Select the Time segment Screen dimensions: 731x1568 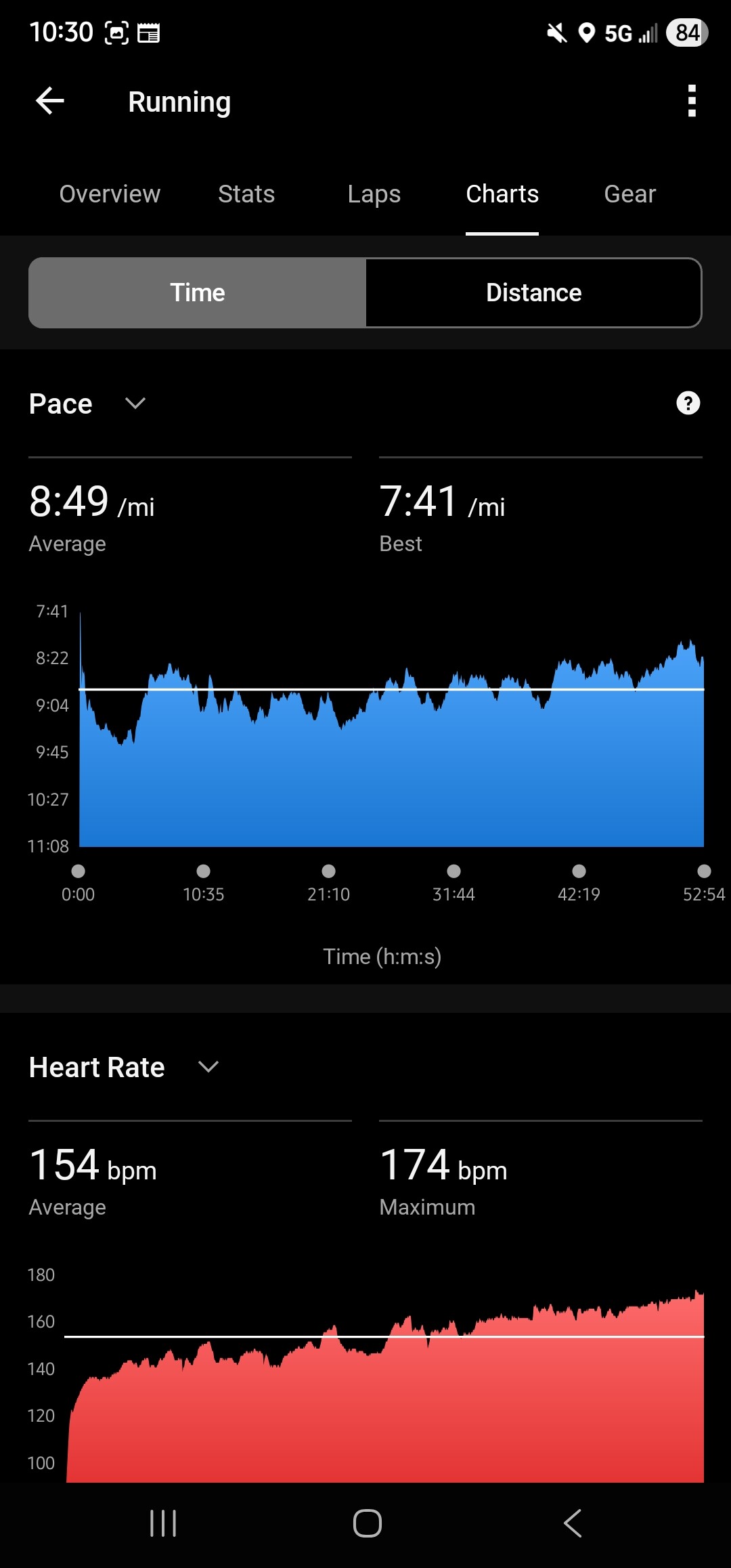tap(198, 293)
